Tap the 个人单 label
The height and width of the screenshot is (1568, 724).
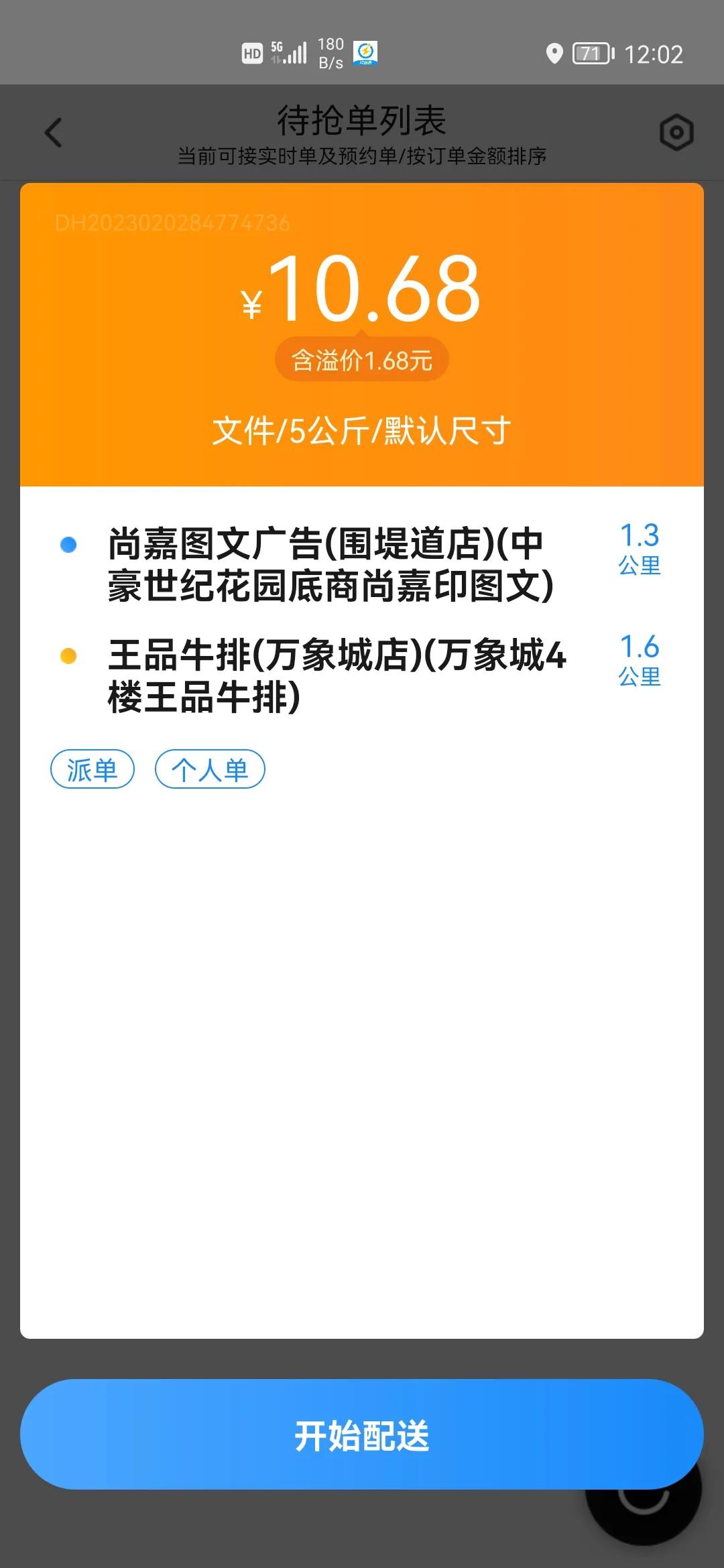(210, 770)
